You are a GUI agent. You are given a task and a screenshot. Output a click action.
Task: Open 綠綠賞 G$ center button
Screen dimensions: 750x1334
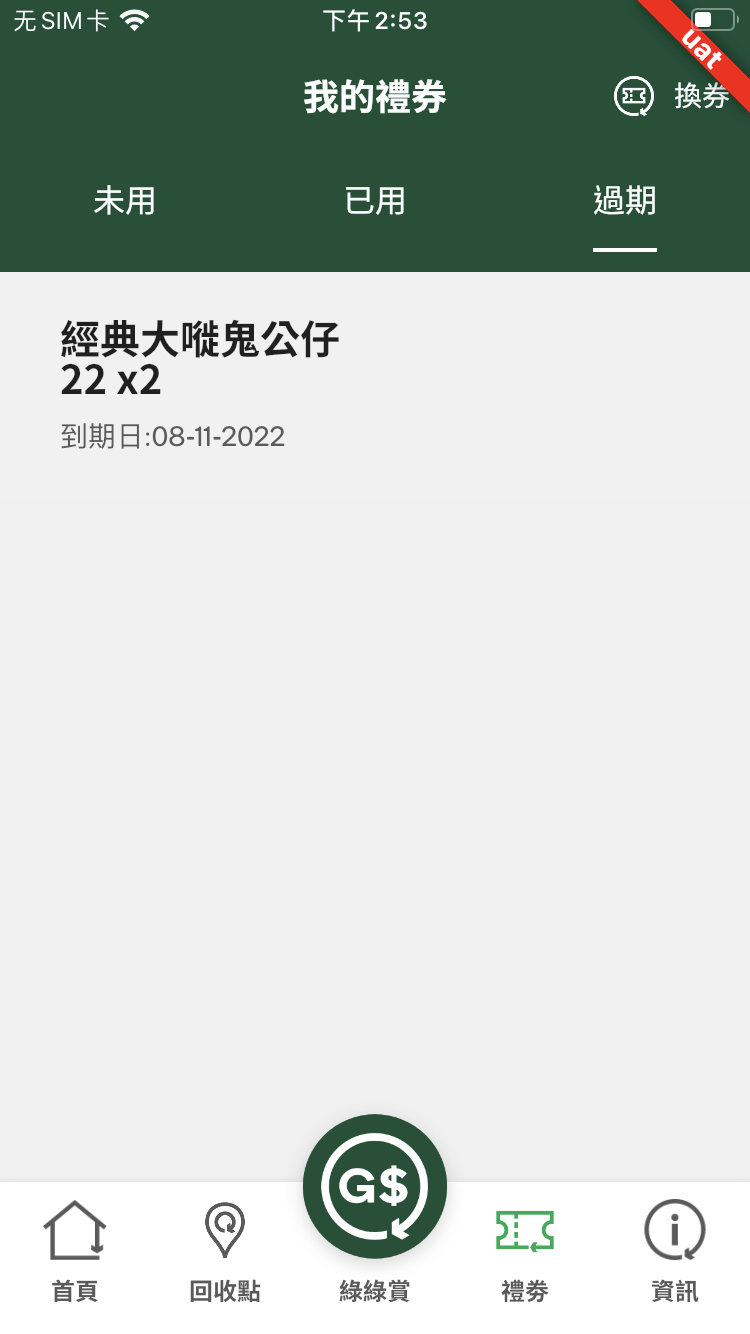click(375, 1188)
